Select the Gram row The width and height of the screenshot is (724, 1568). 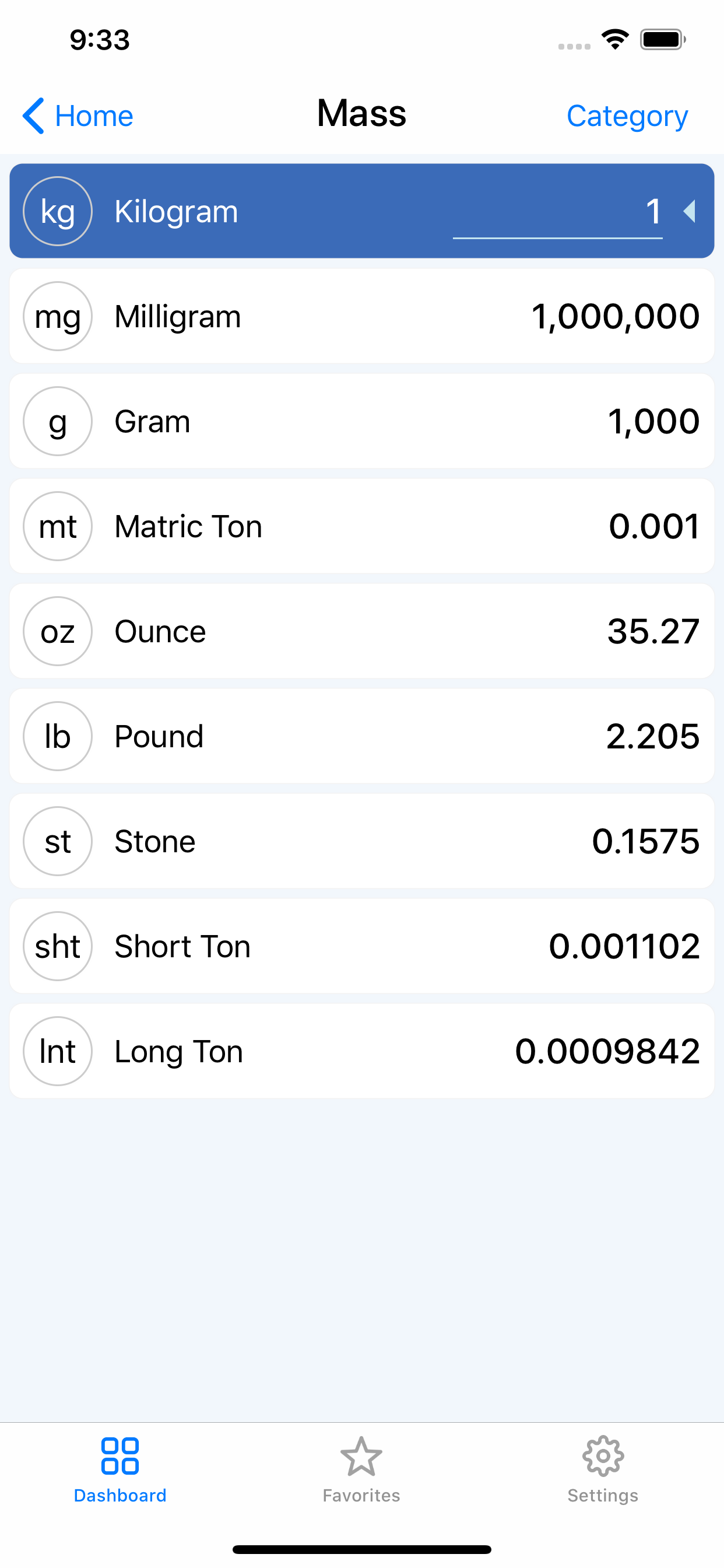(x=362, y=421)
